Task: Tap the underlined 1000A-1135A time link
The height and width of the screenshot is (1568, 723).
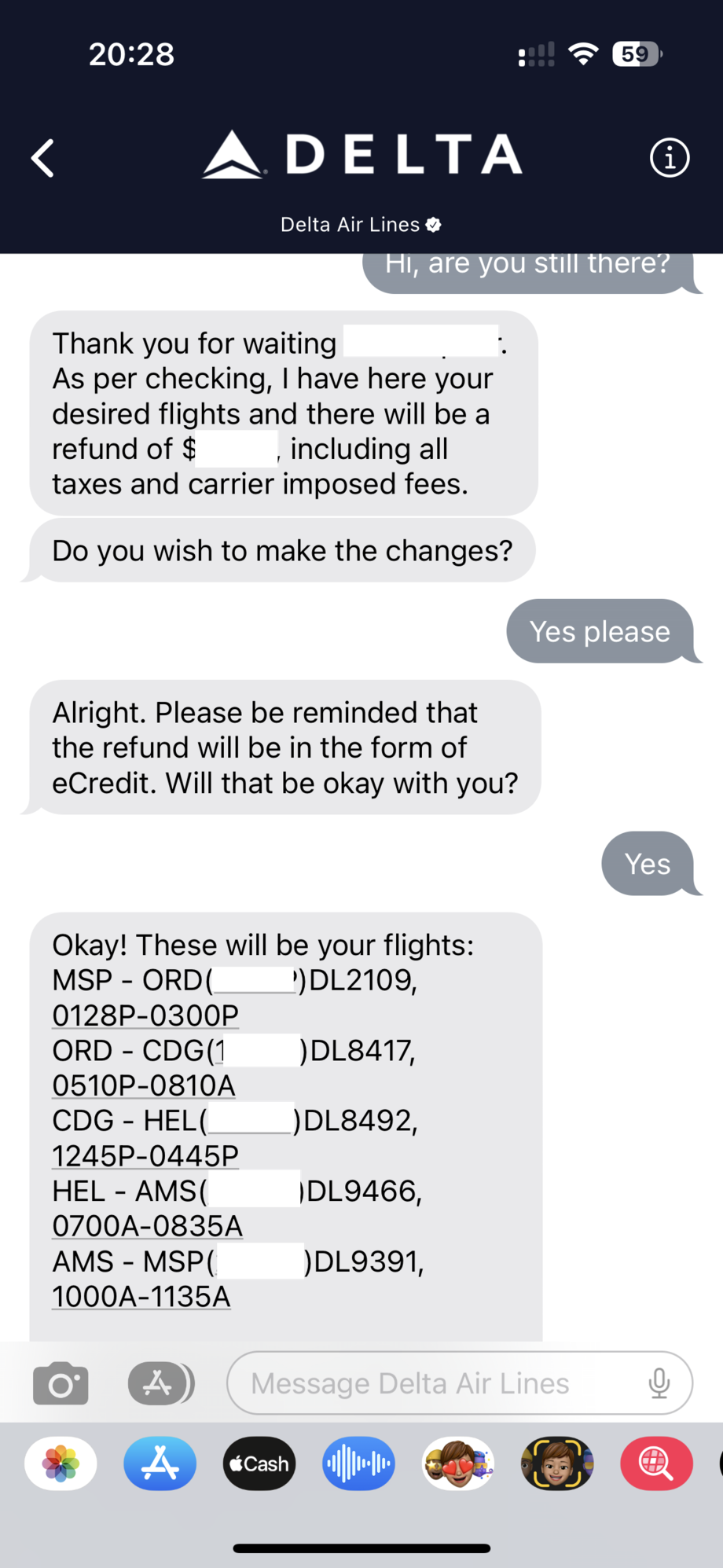Action: click(141, 1297)
